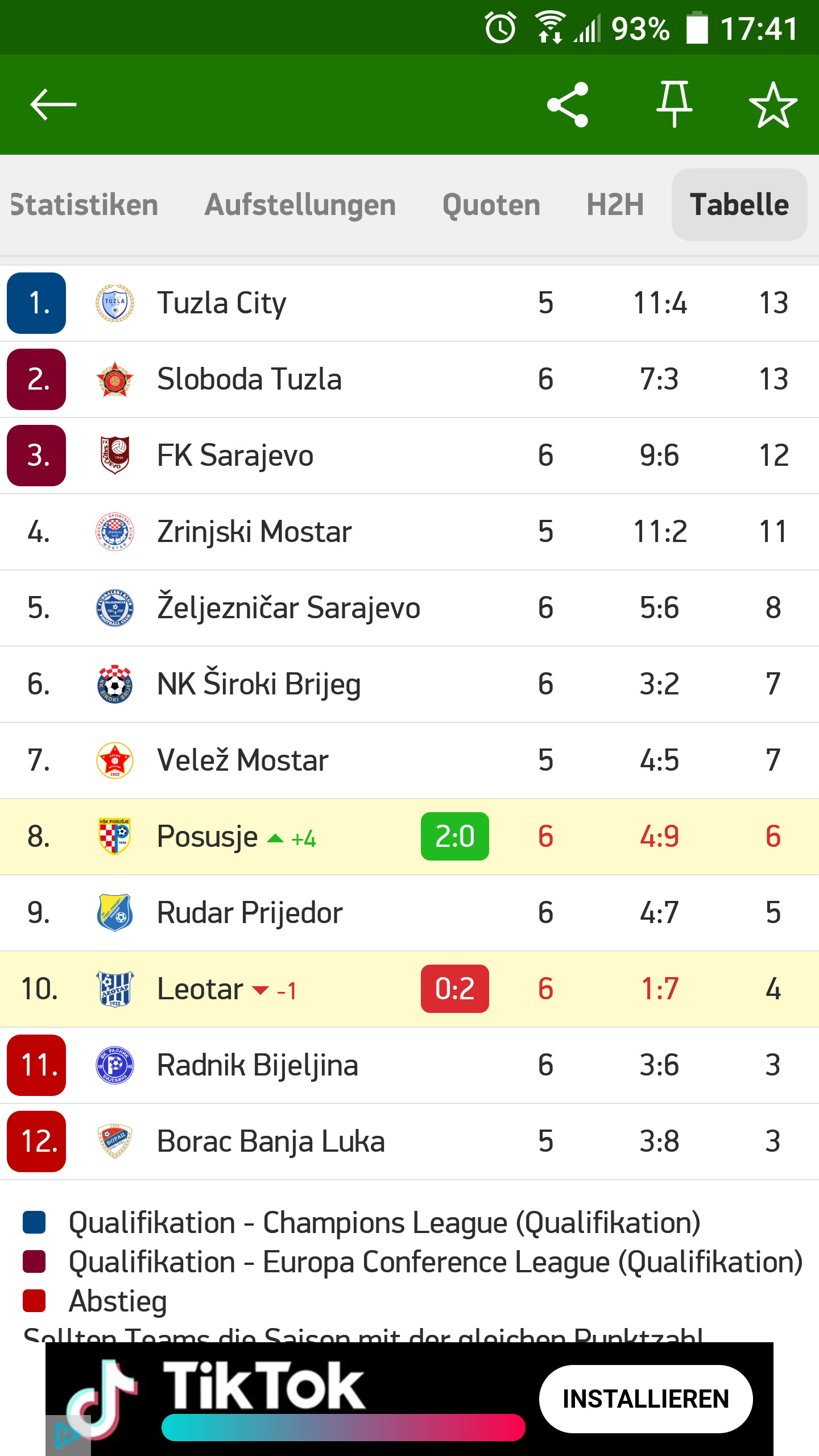
Task: Open Borac Banja Luka team row
Action: [409, 1141]
